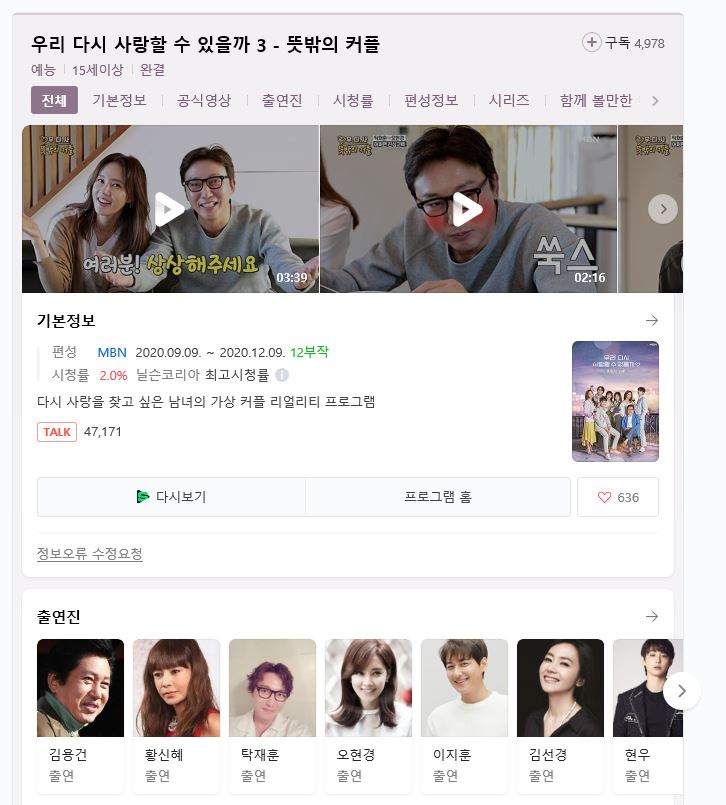The width and height of the screenshot is (726, 805).
Task: Show more tabs with the tab-bar arrow
Action: pyautogui.click(x=656, y=100)
